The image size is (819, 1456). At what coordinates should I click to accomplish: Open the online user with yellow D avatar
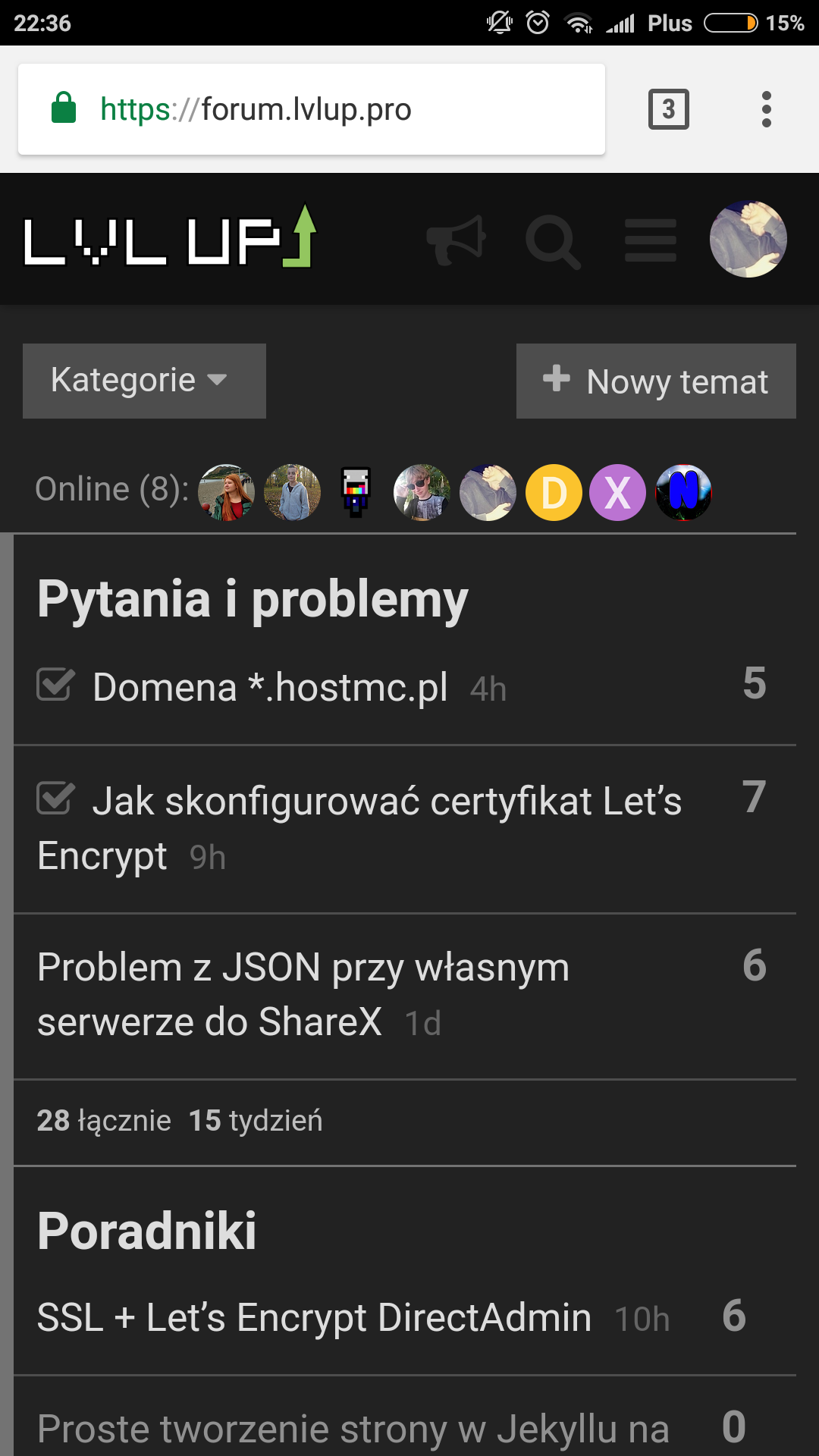(x=554, y=492)
